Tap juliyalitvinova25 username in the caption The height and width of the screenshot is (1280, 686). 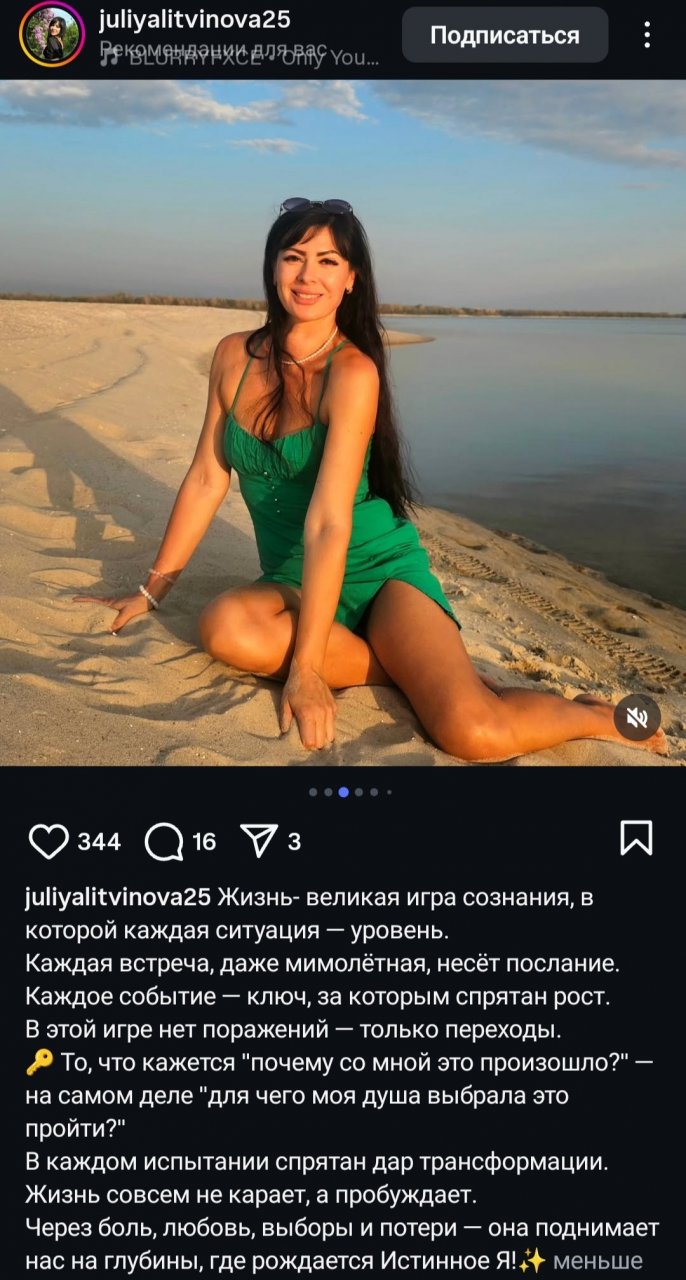click(x=118, y=897)
